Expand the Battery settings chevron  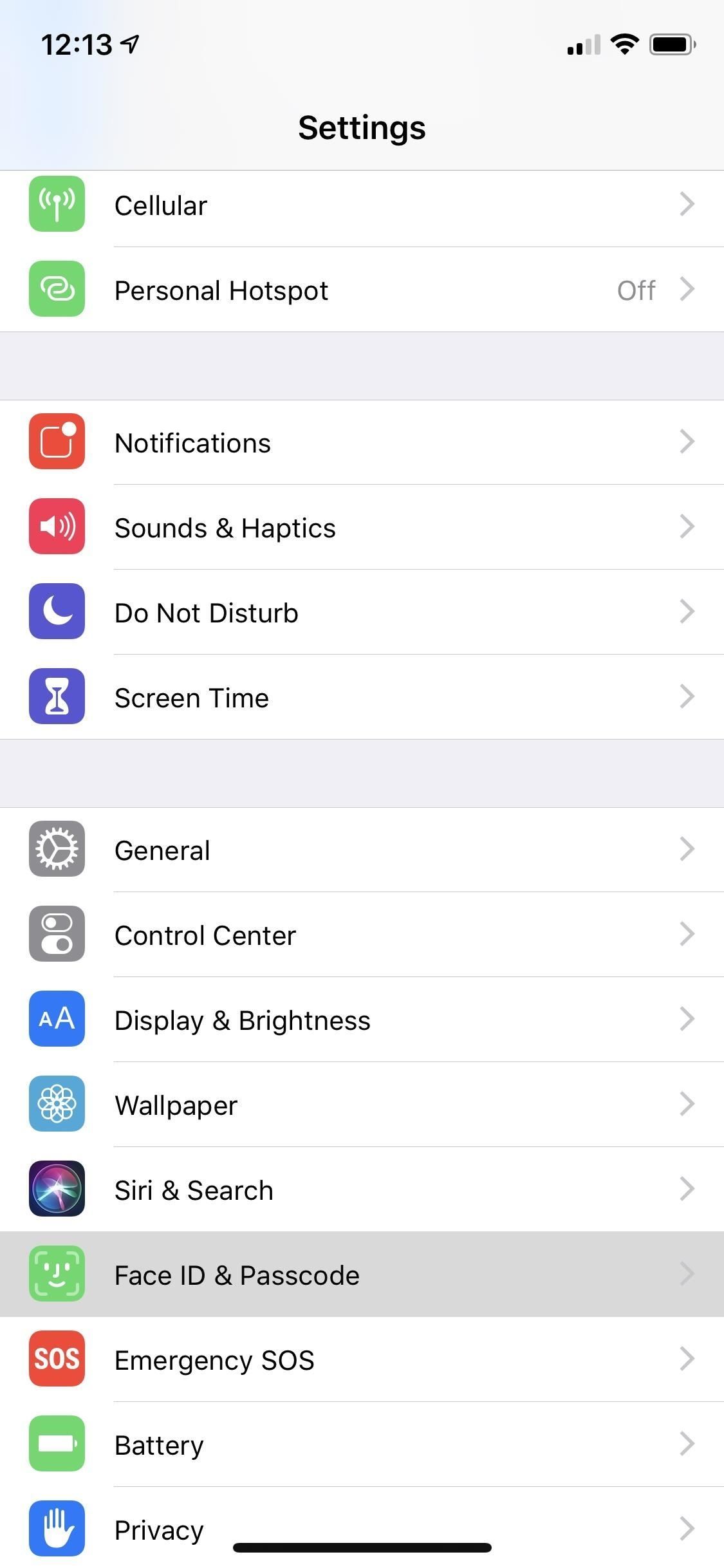coord(688,1444)
